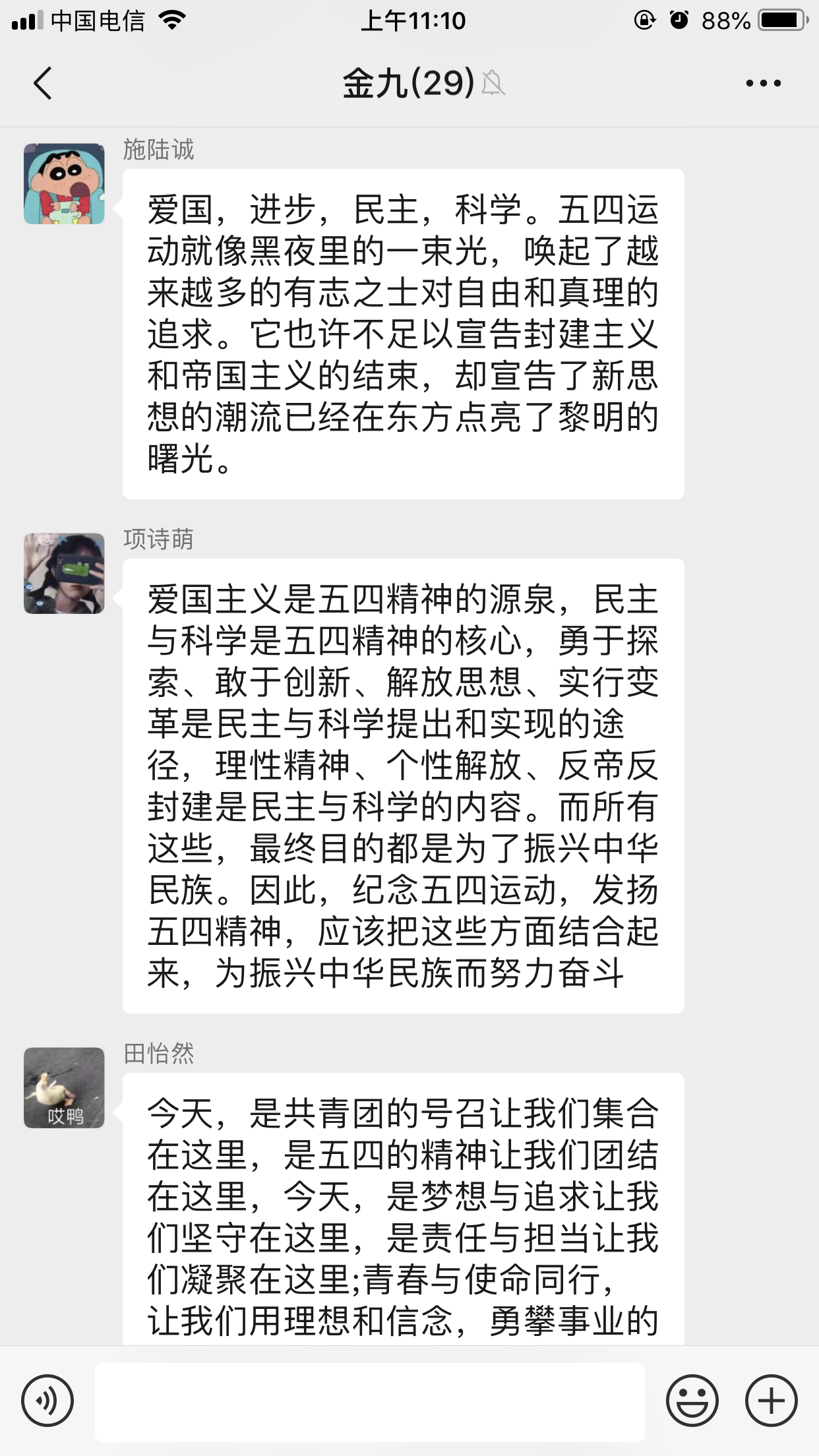View 田怡然's profile from avatar

coord(64,1087)
